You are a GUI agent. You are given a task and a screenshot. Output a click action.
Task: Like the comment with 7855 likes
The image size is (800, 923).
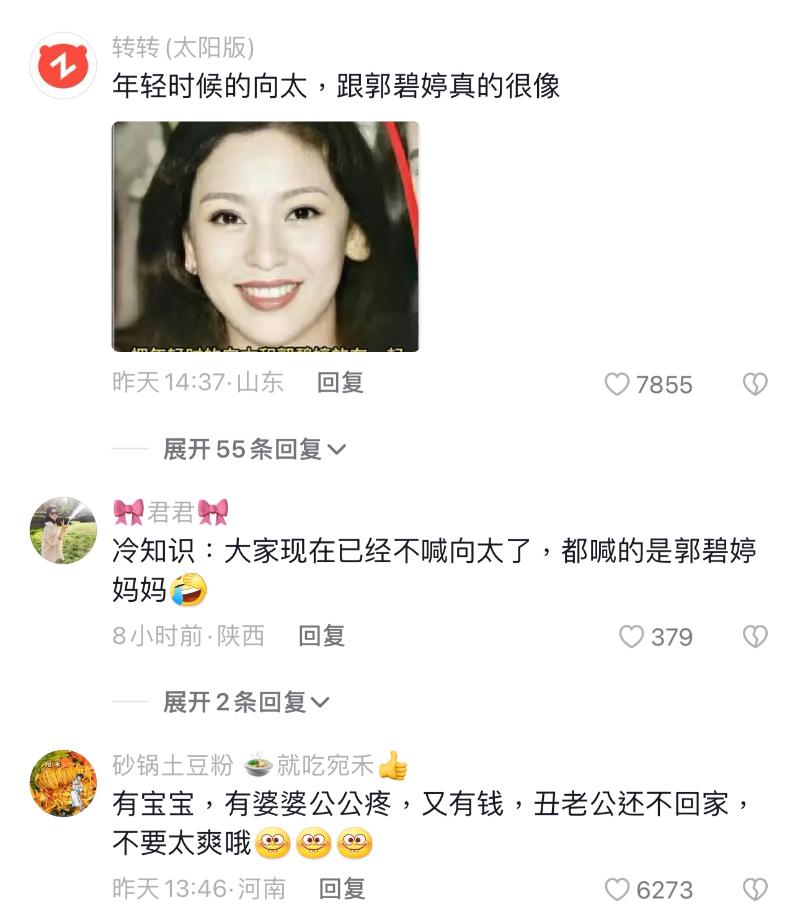[x=618, y=384]
